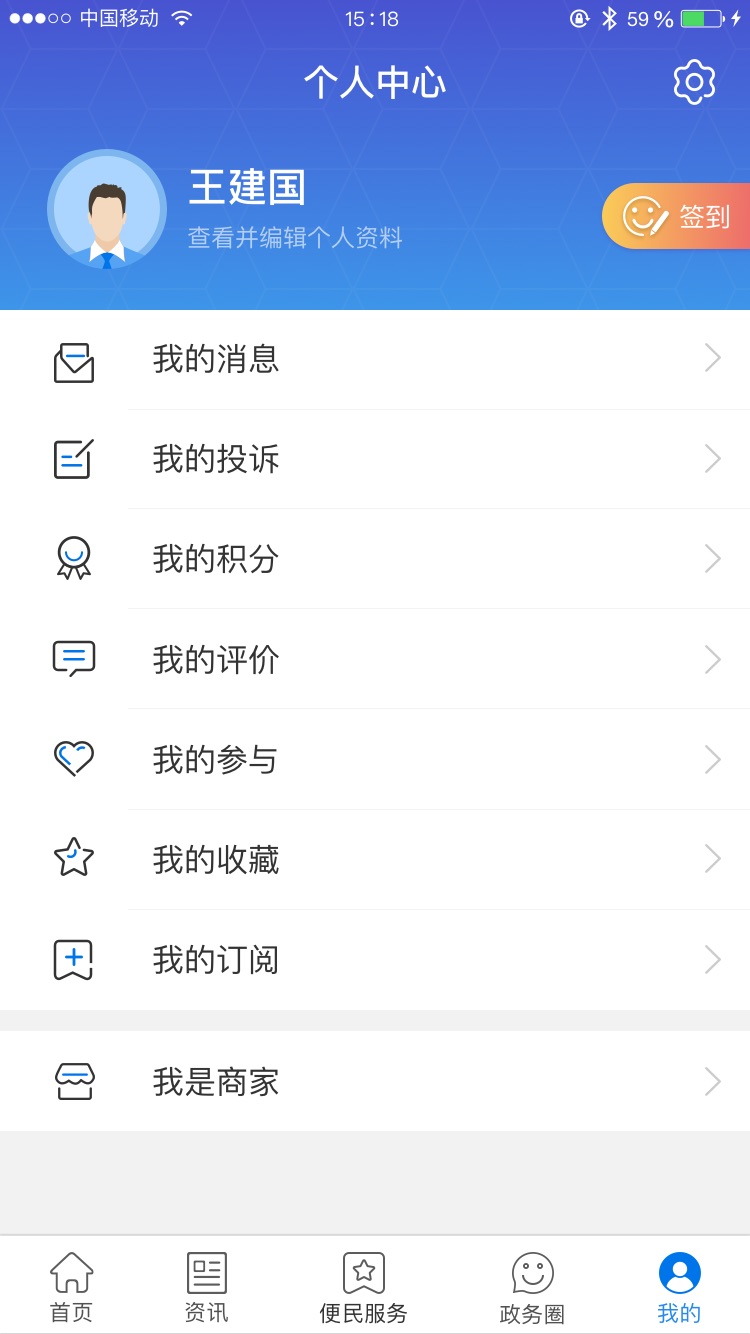Select 我的参与 row
This screenshot has width=750, height=1334.
(x=375, y=760)
